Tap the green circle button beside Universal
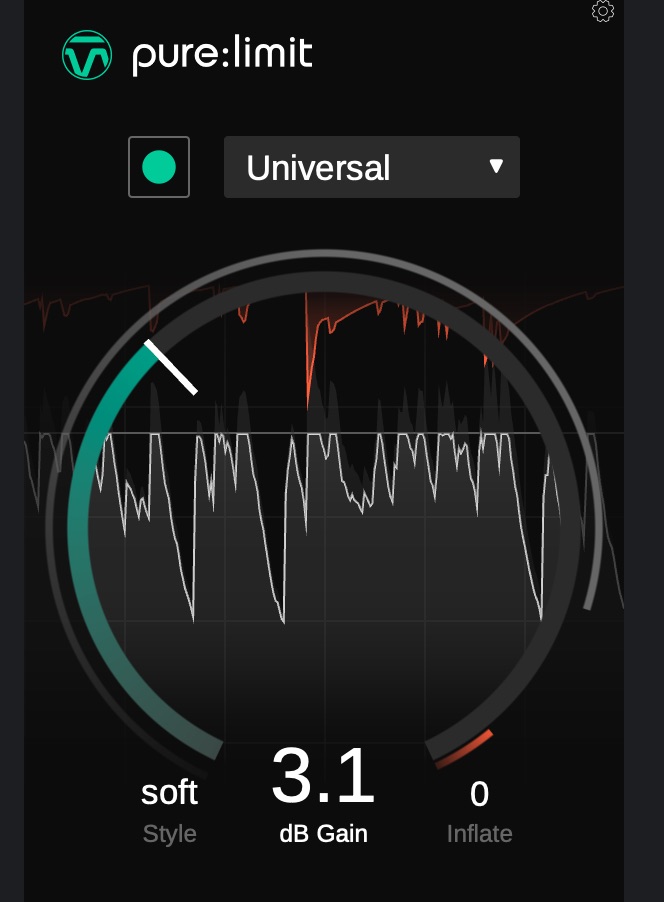This screenshot has height=902, width=664. click(x=159, y=167)
